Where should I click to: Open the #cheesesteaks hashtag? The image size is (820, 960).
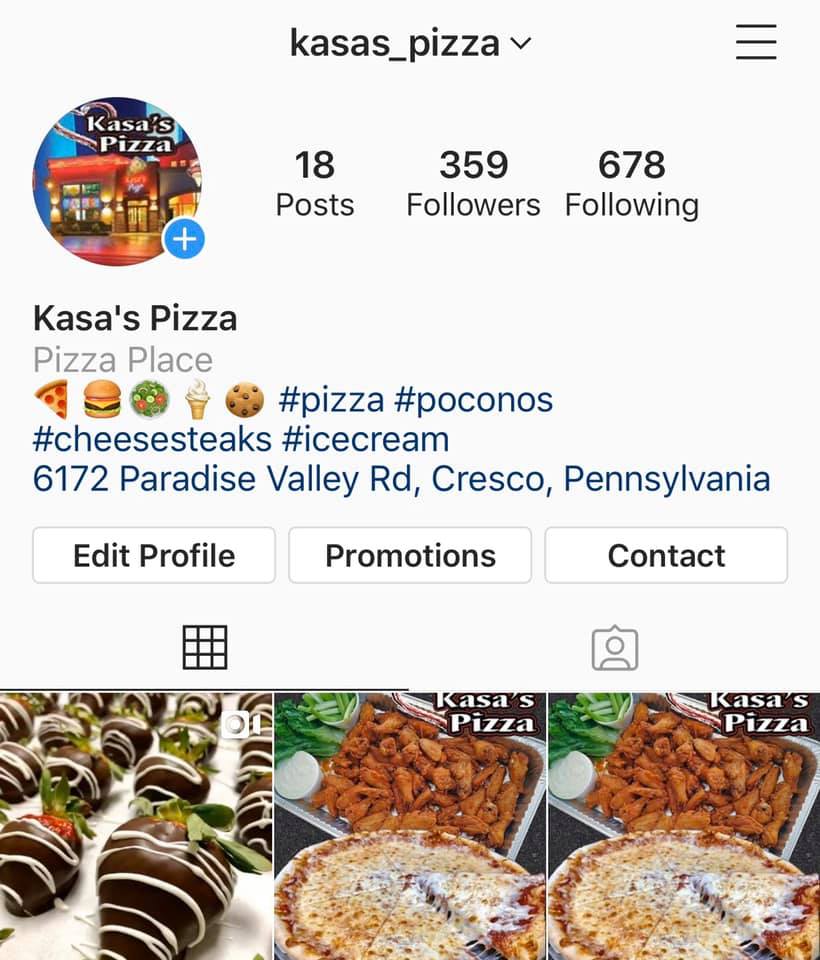click(x=152, y=439)
